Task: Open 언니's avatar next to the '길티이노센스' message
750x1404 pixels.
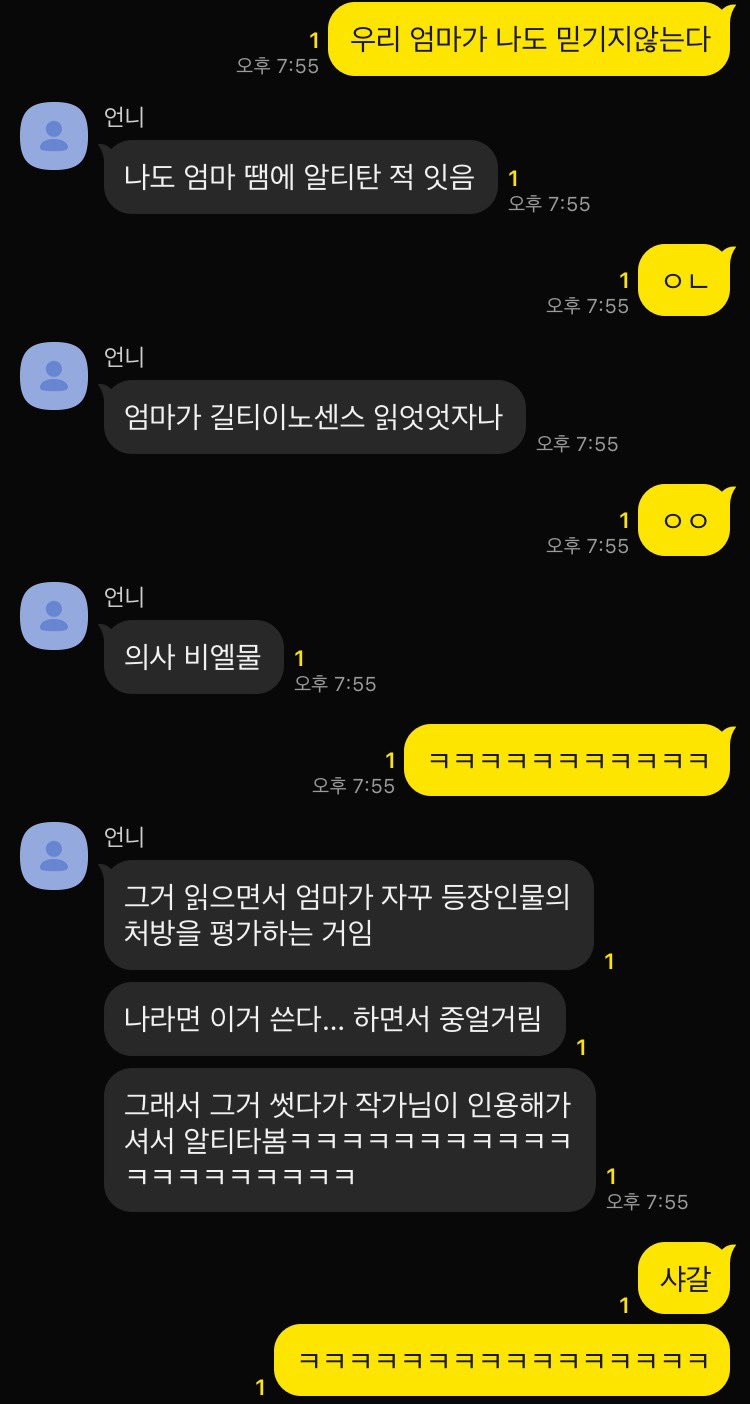Action: click(54, 376)
